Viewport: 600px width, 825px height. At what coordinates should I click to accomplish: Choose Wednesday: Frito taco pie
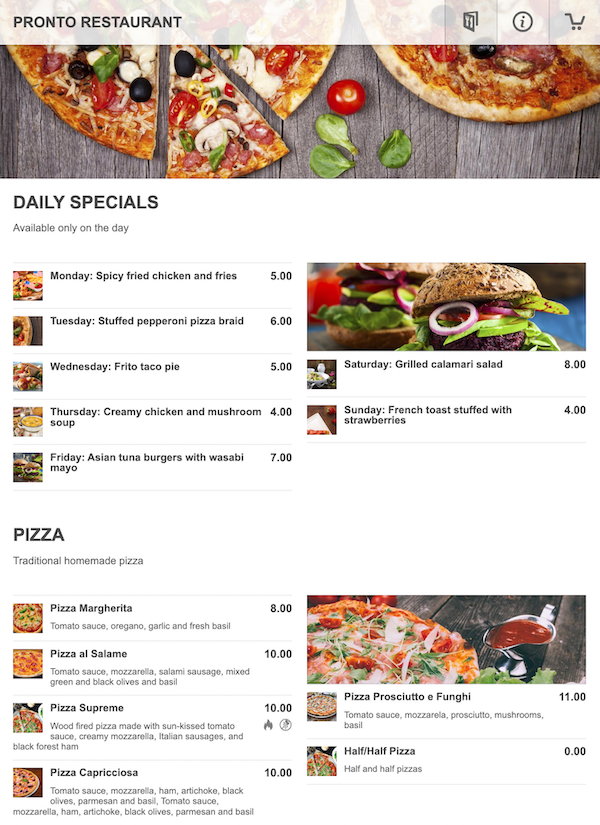pos(115,367)
